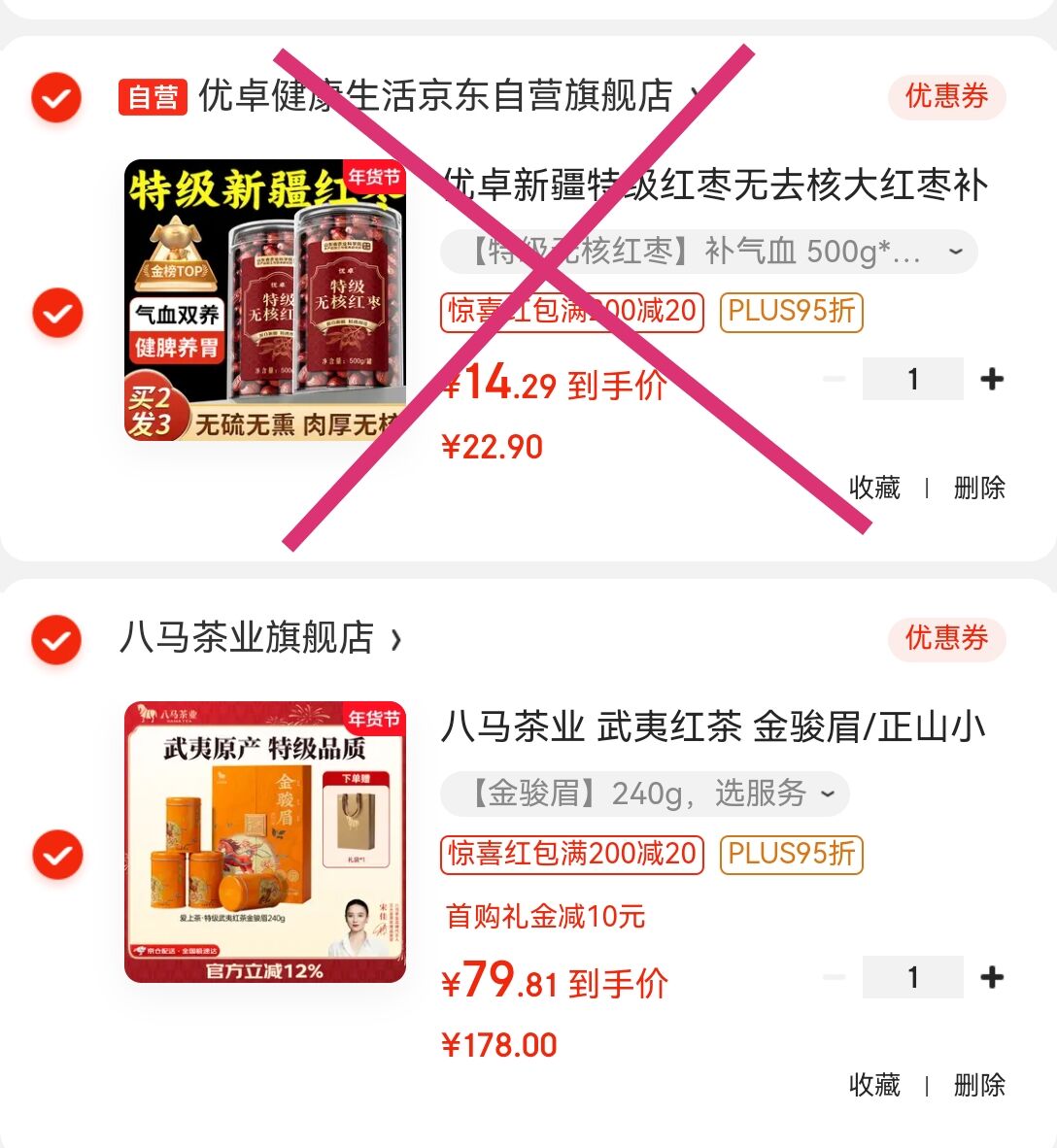Get 优惠券 for 八马茶业旗舰店

[x=946, y=638]
